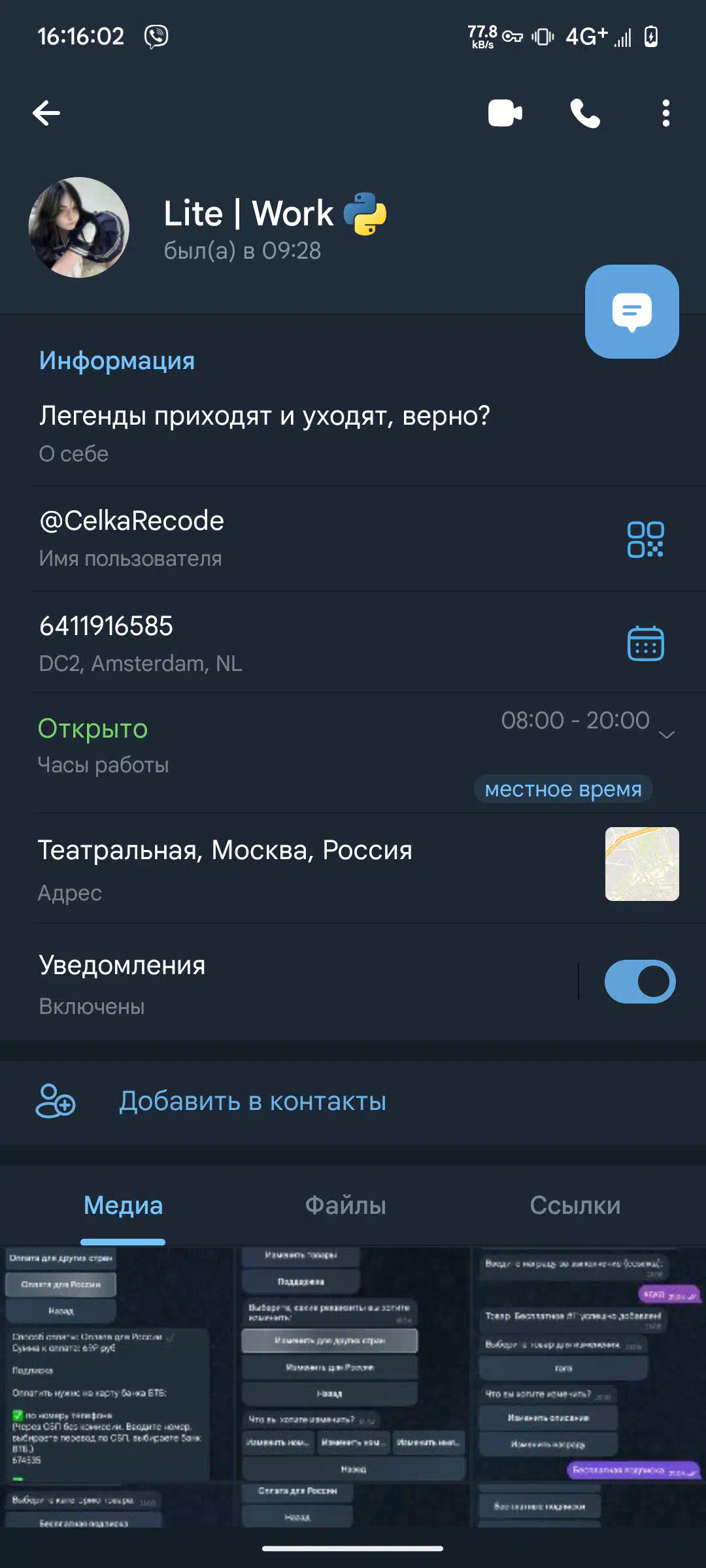Select the Медиа tab
Image resolution: width=706 pixels, height=1568 pixels.
123,1205
